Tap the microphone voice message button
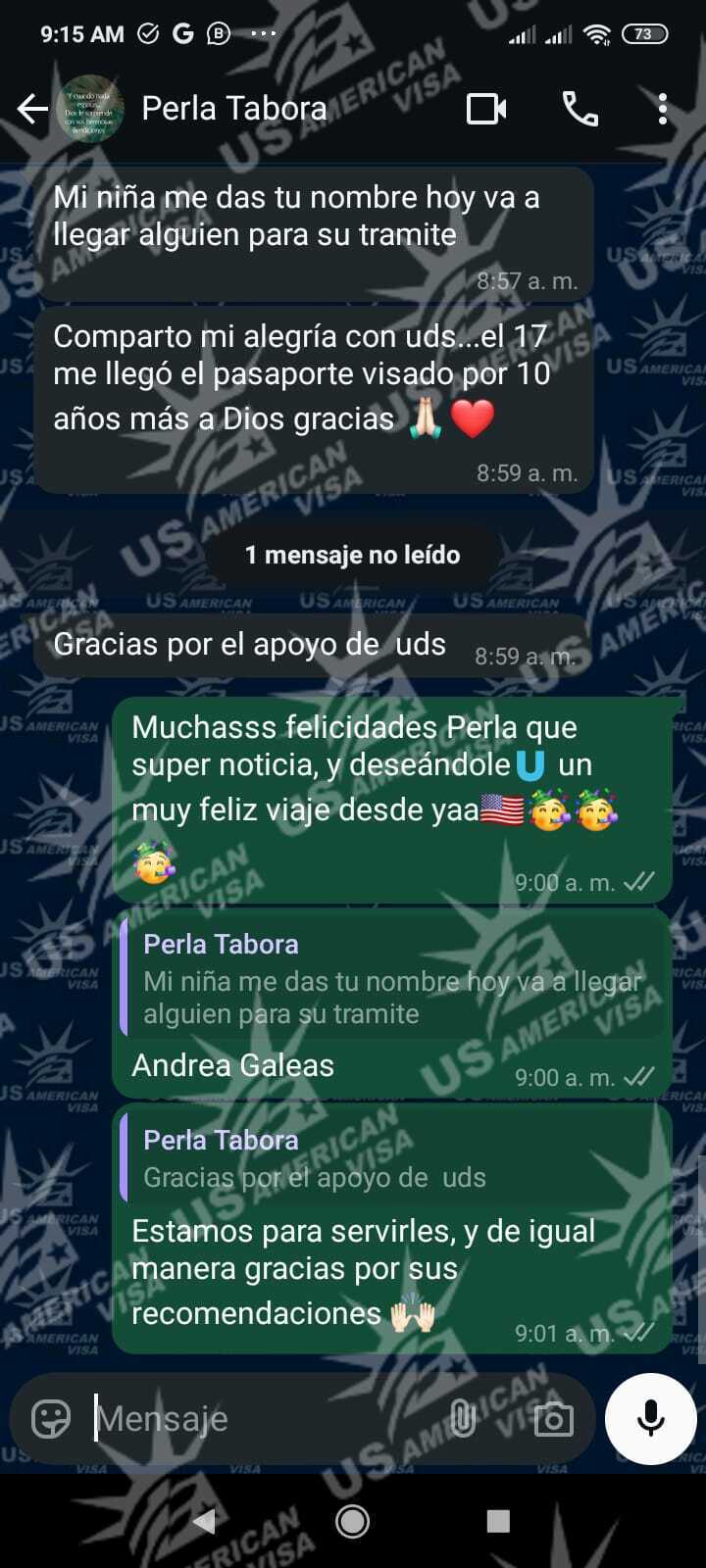 pyautogui.click(x=651, y=1418)
